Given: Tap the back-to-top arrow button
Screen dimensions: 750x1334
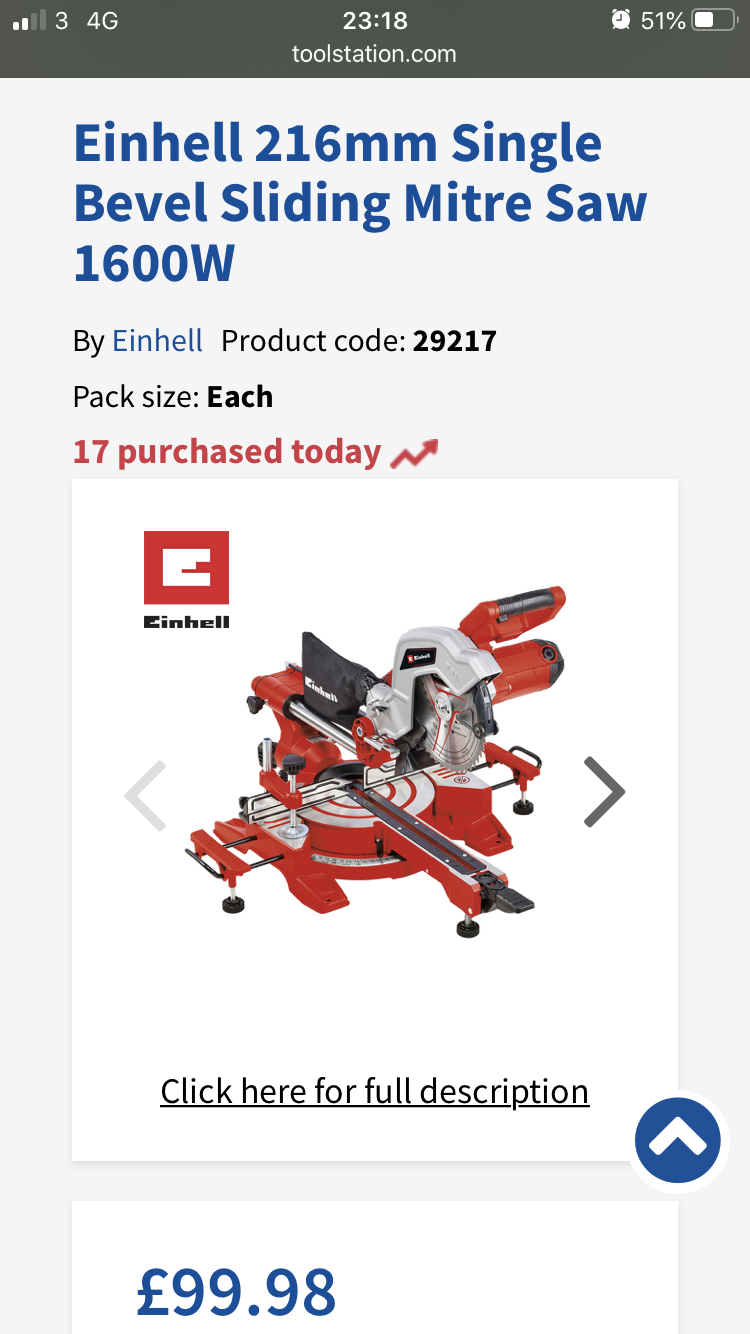Looking at the screenshot, I should [678, 1141].
